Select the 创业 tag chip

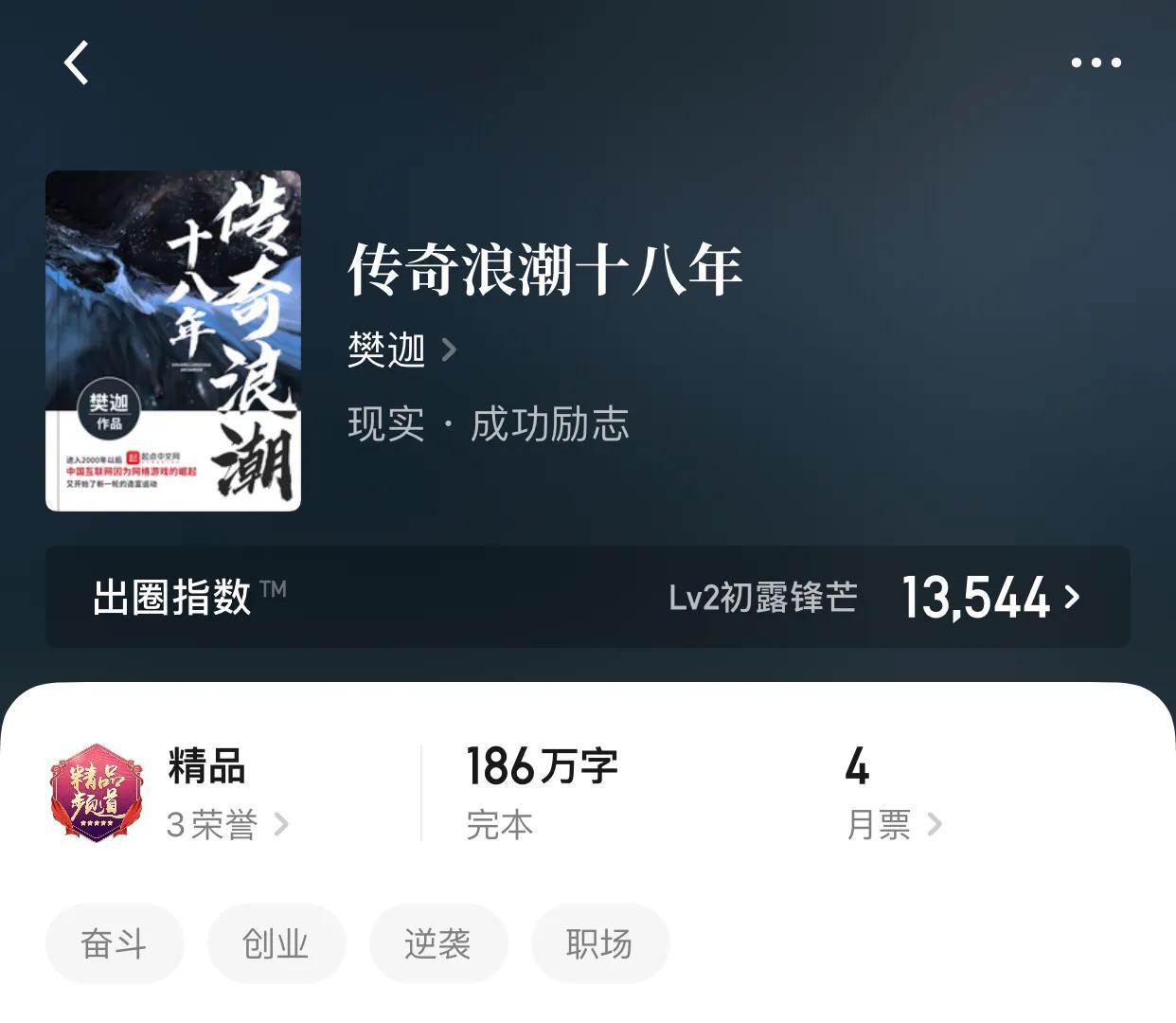(x=276, y=943)
